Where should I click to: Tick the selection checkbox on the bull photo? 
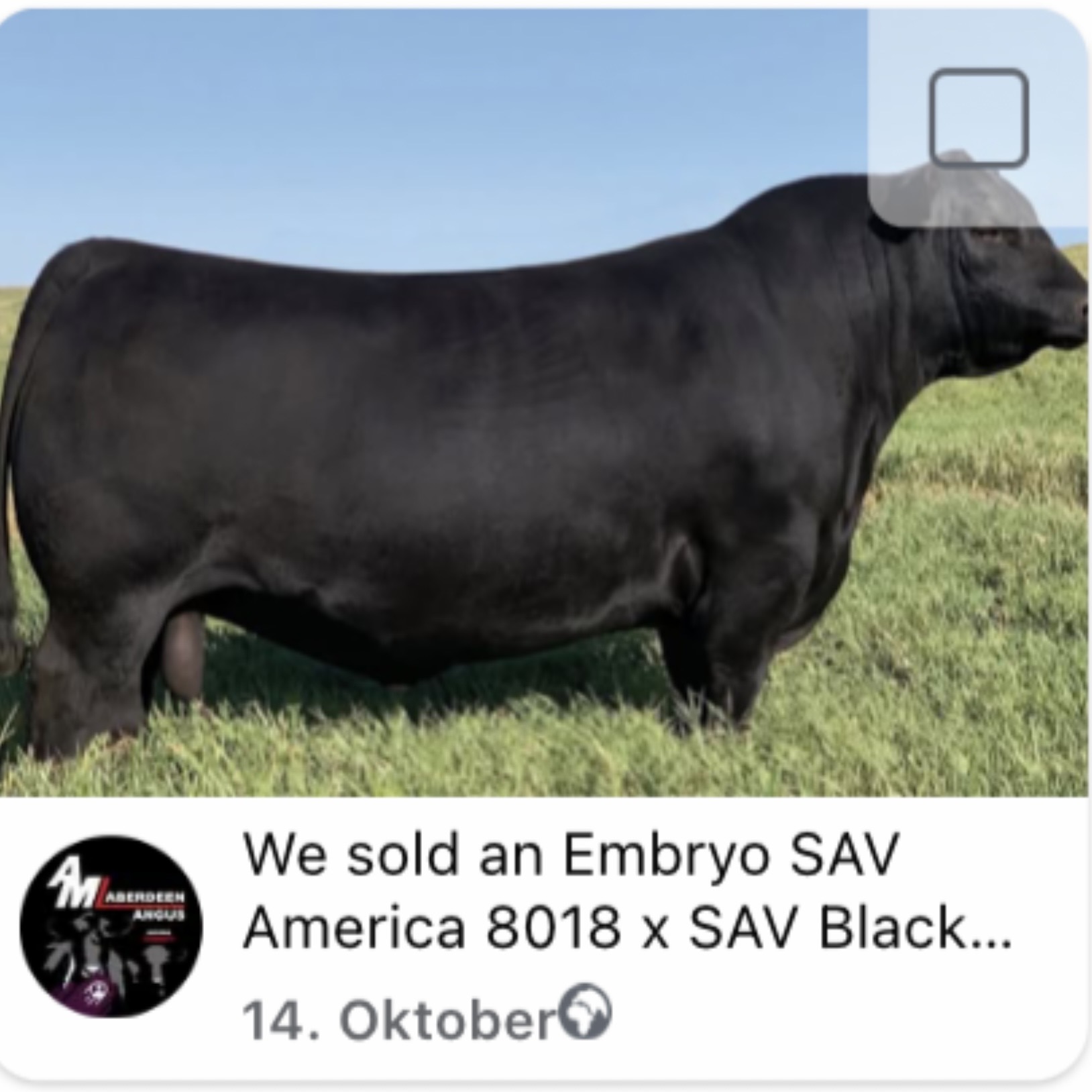coord(979,117)
